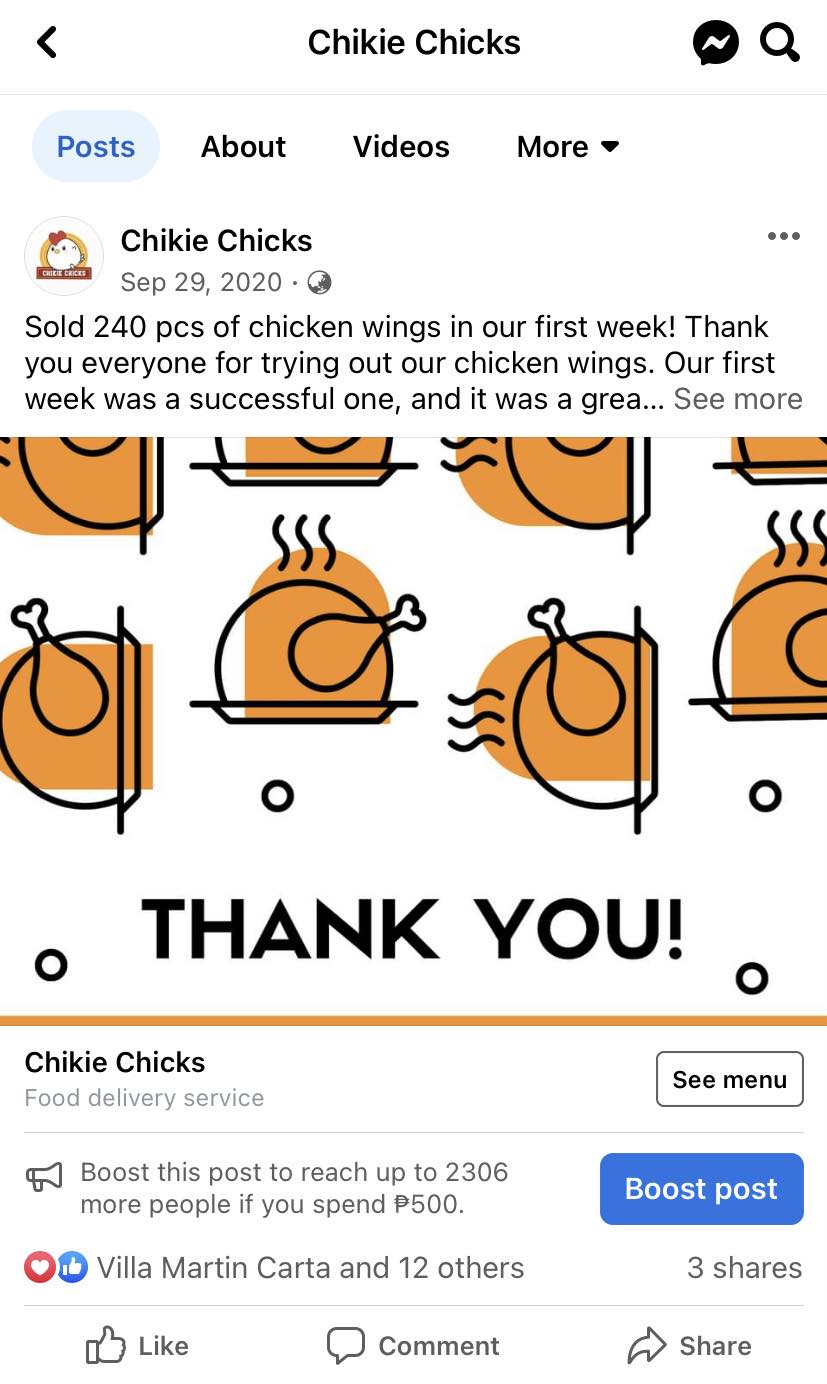Open the Videos tab
This screenshot has width=827, height=1384.
[x=401, y=147]
